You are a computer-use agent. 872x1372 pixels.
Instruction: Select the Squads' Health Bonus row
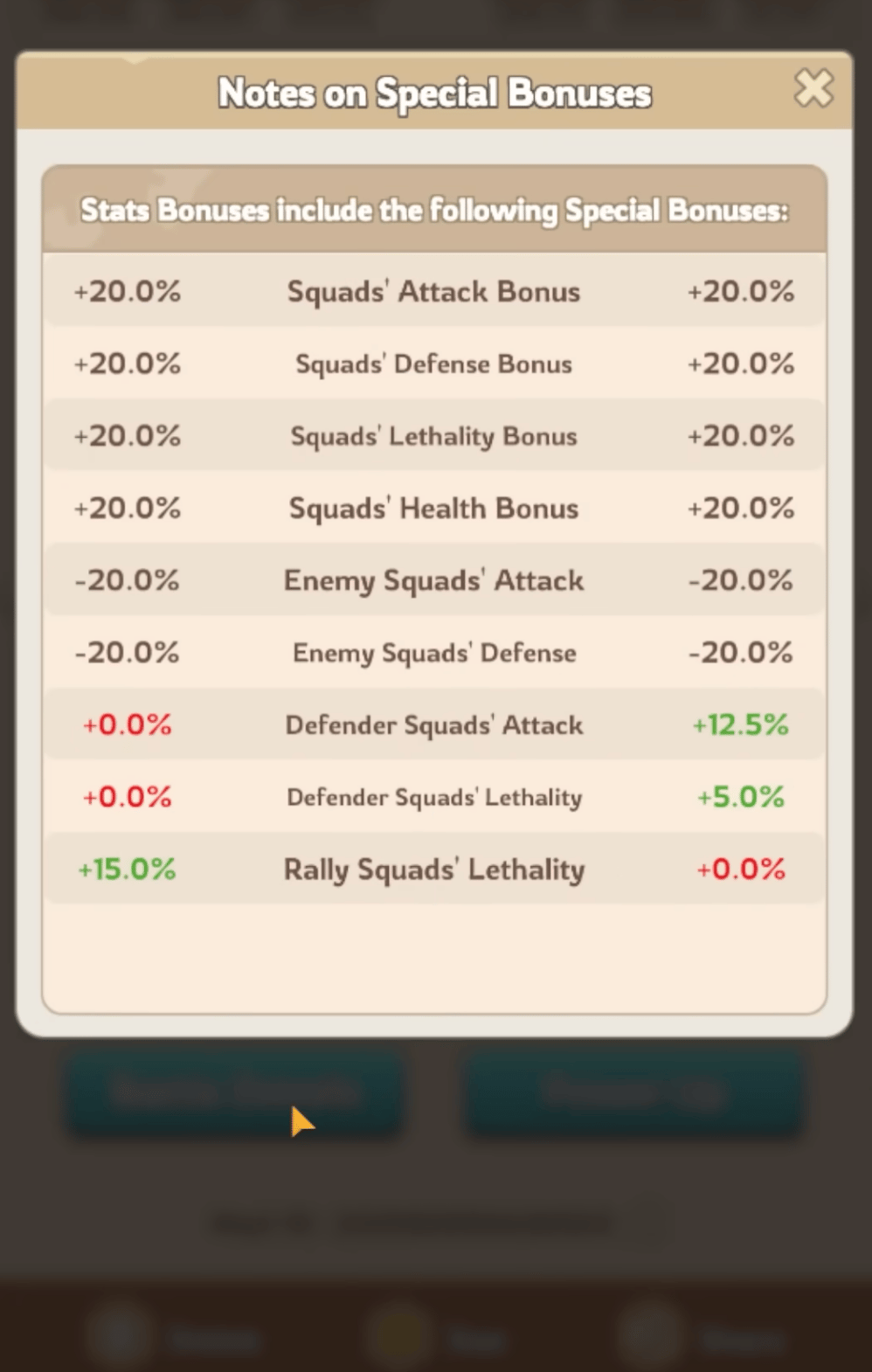pyautogui.click(x=434, y=508)
